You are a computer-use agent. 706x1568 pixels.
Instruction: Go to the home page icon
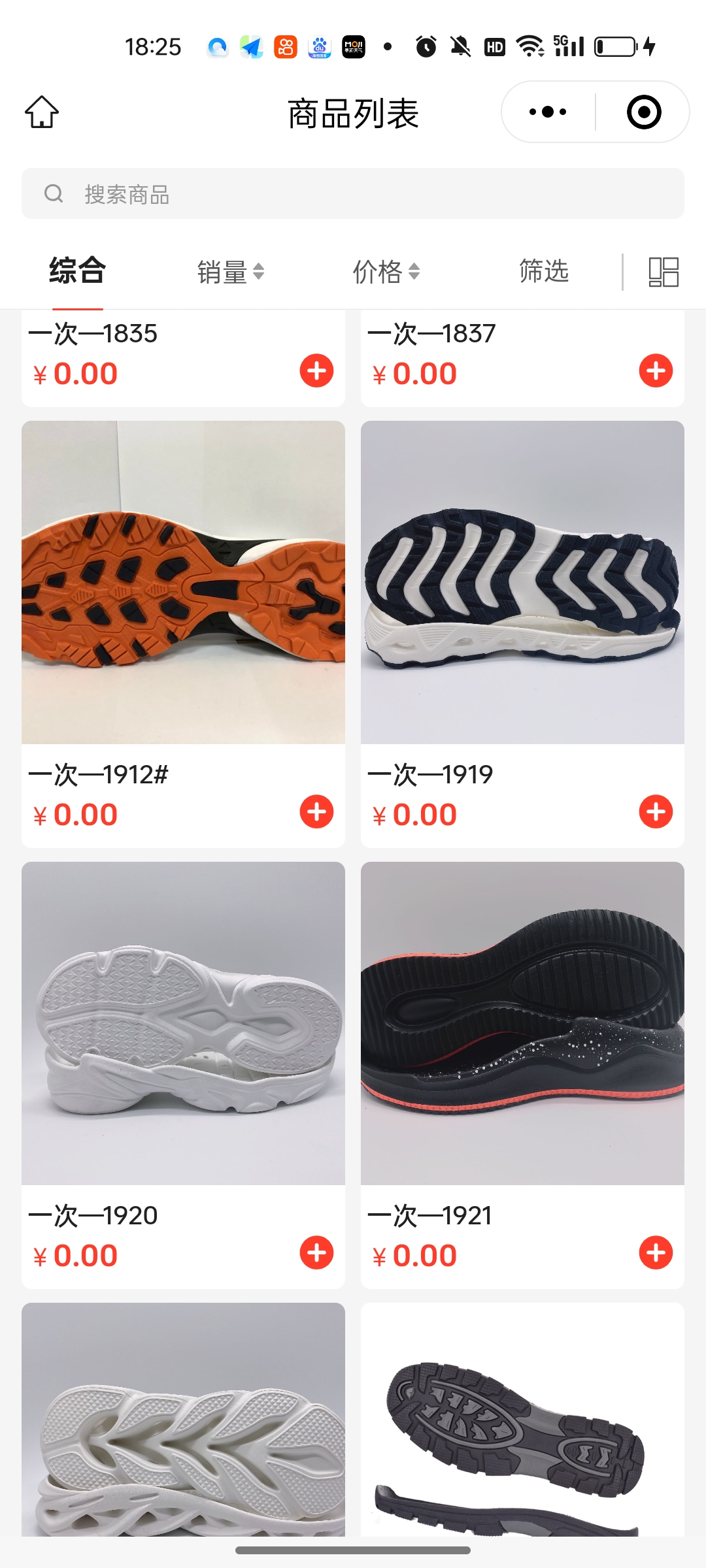(x=42, y=112)
